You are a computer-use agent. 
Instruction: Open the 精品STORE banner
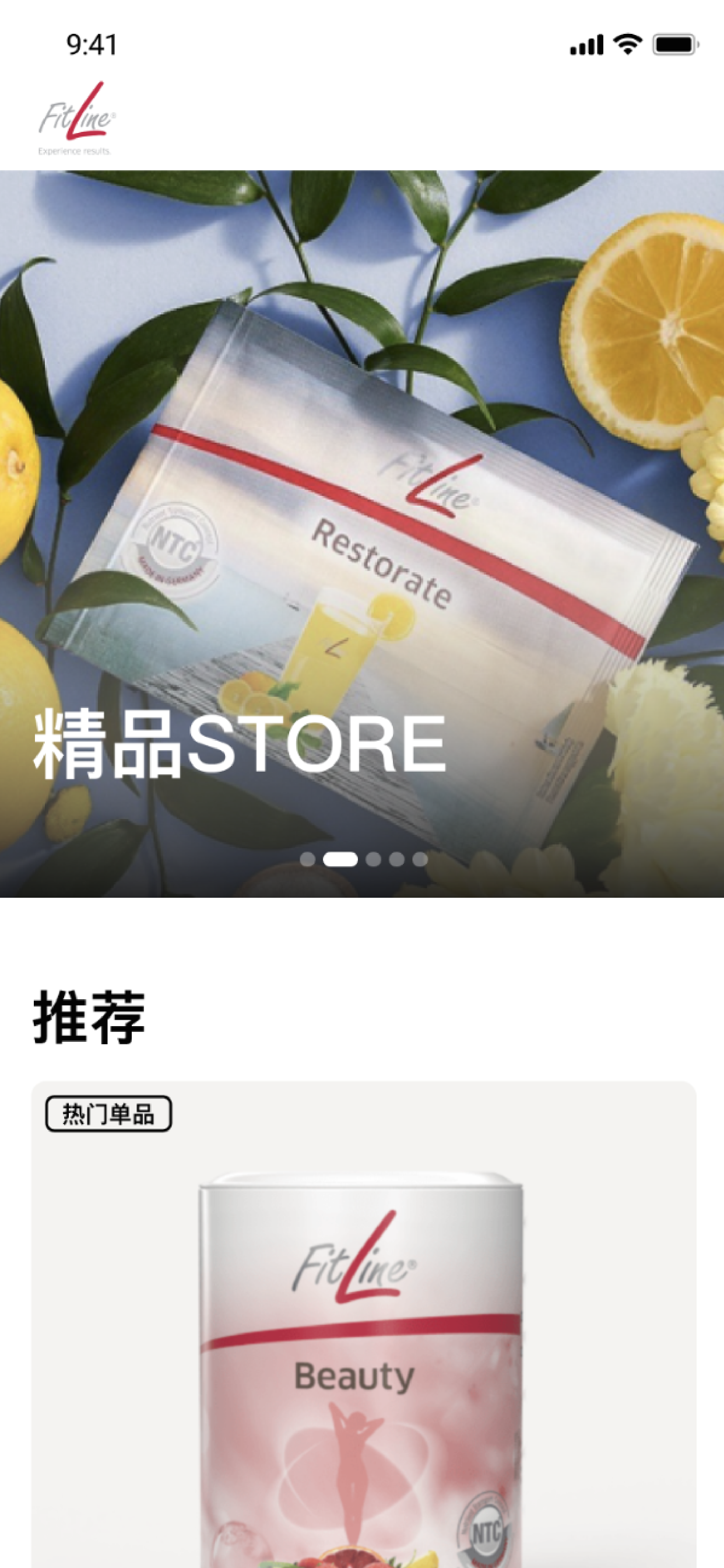coord(362,533)
